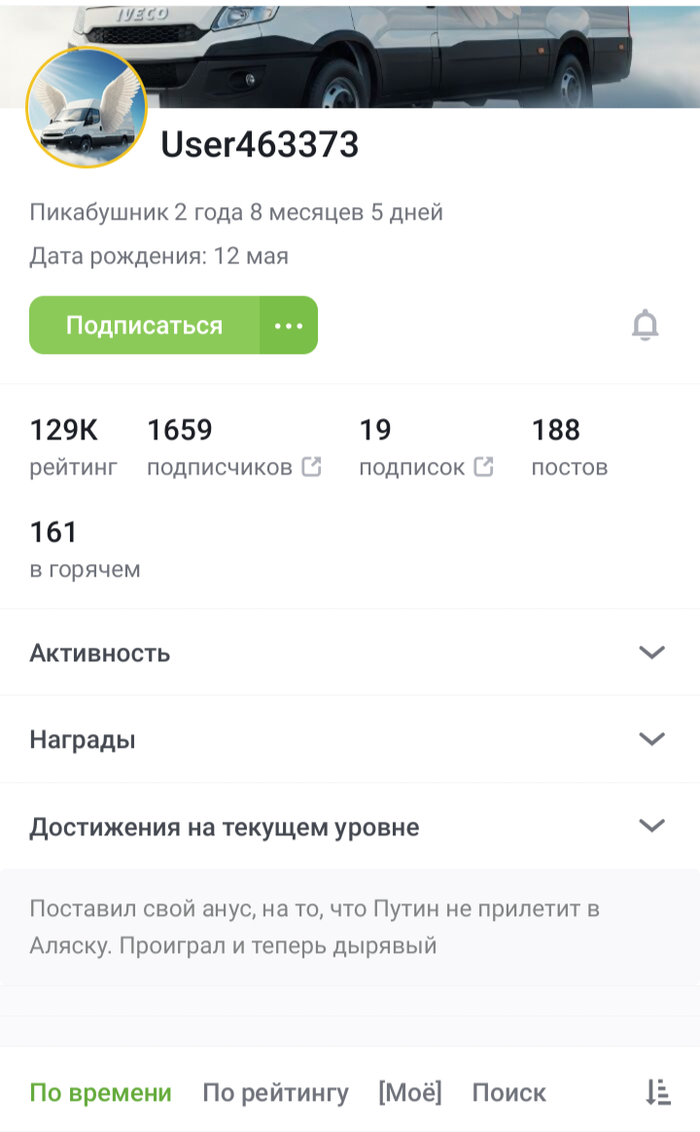700x1132 pixels.
Task: Select the По времени tab
Action: tap(100, 1093)
